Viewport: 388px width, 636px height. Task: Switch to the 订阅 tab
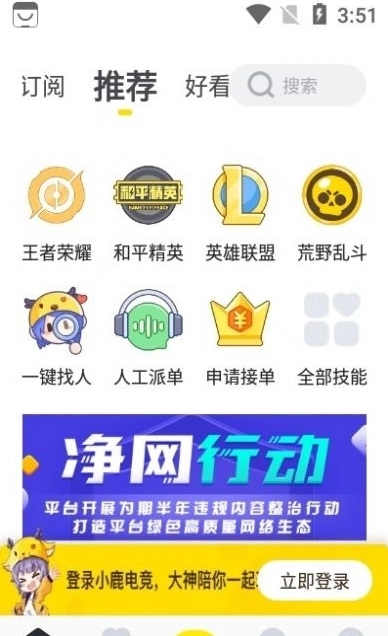point(43,86)
